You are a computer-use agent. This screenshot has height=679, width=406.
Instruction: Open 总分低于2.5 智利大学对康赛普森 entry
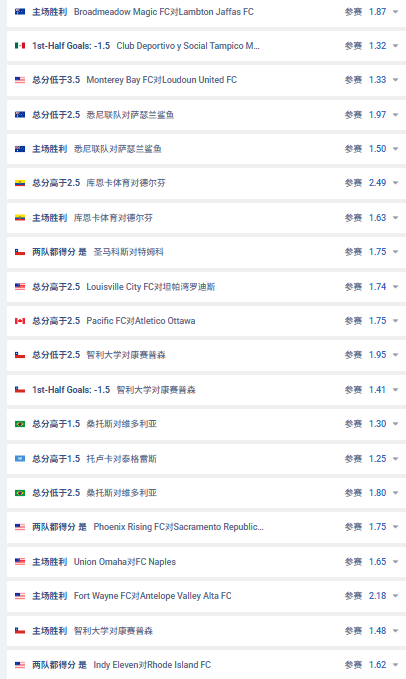coord(206,355)
